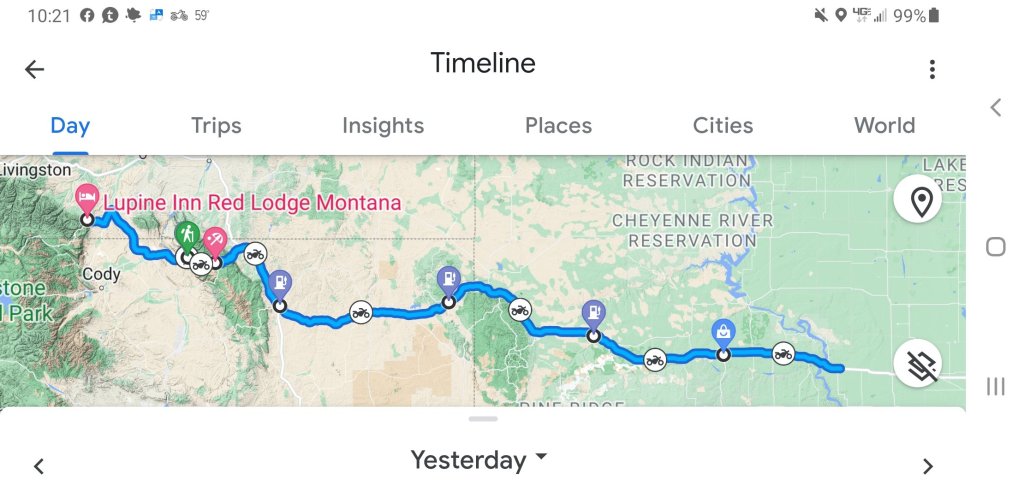Switch to the World tab
The width and height of the screenshot is (1024, 498).
click(884, 126)
